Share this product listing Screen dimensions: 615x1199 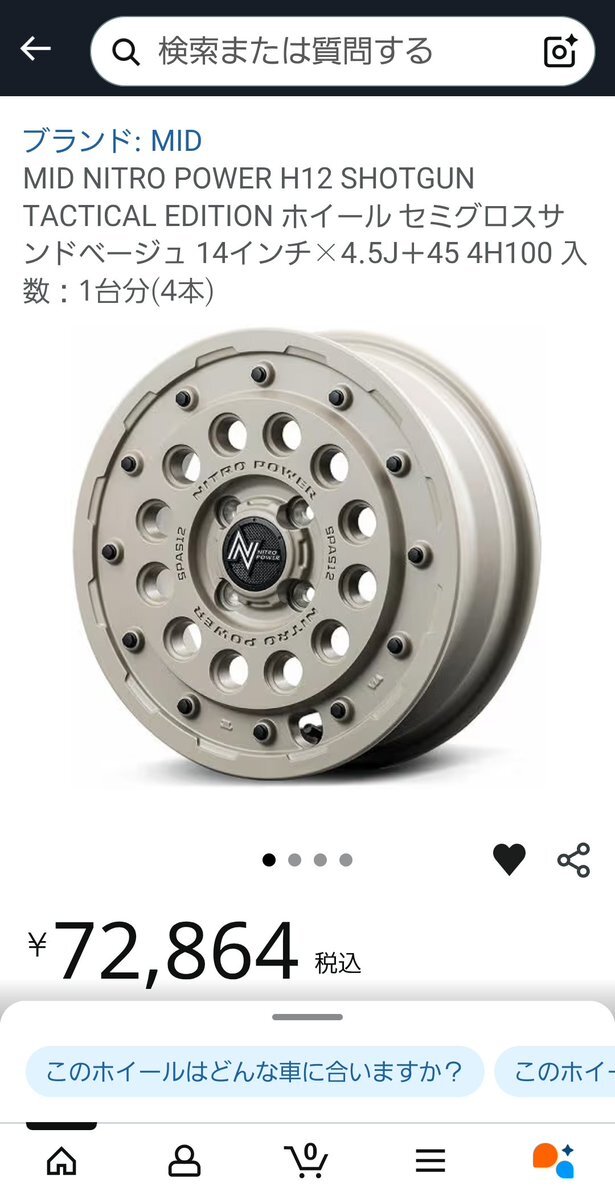coord(574,859)
